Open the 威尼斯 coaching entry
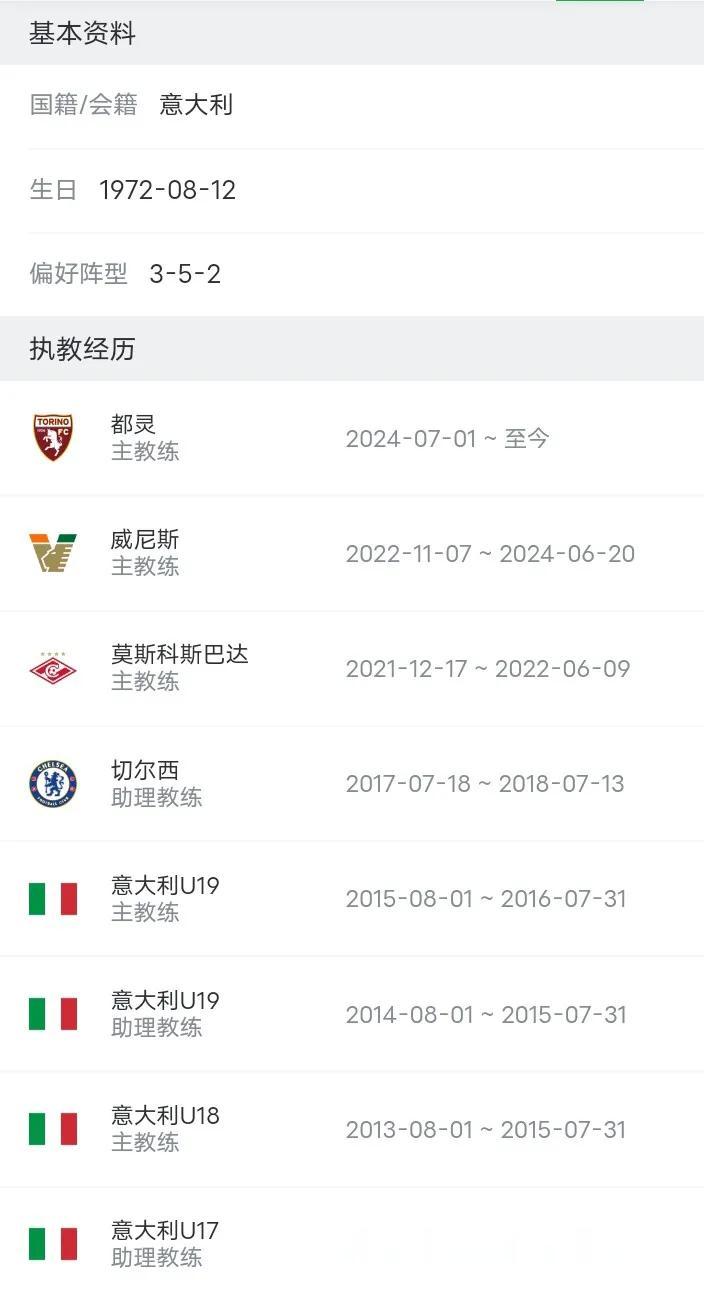This screenshot has width=704, height=1289. (352, 553)
